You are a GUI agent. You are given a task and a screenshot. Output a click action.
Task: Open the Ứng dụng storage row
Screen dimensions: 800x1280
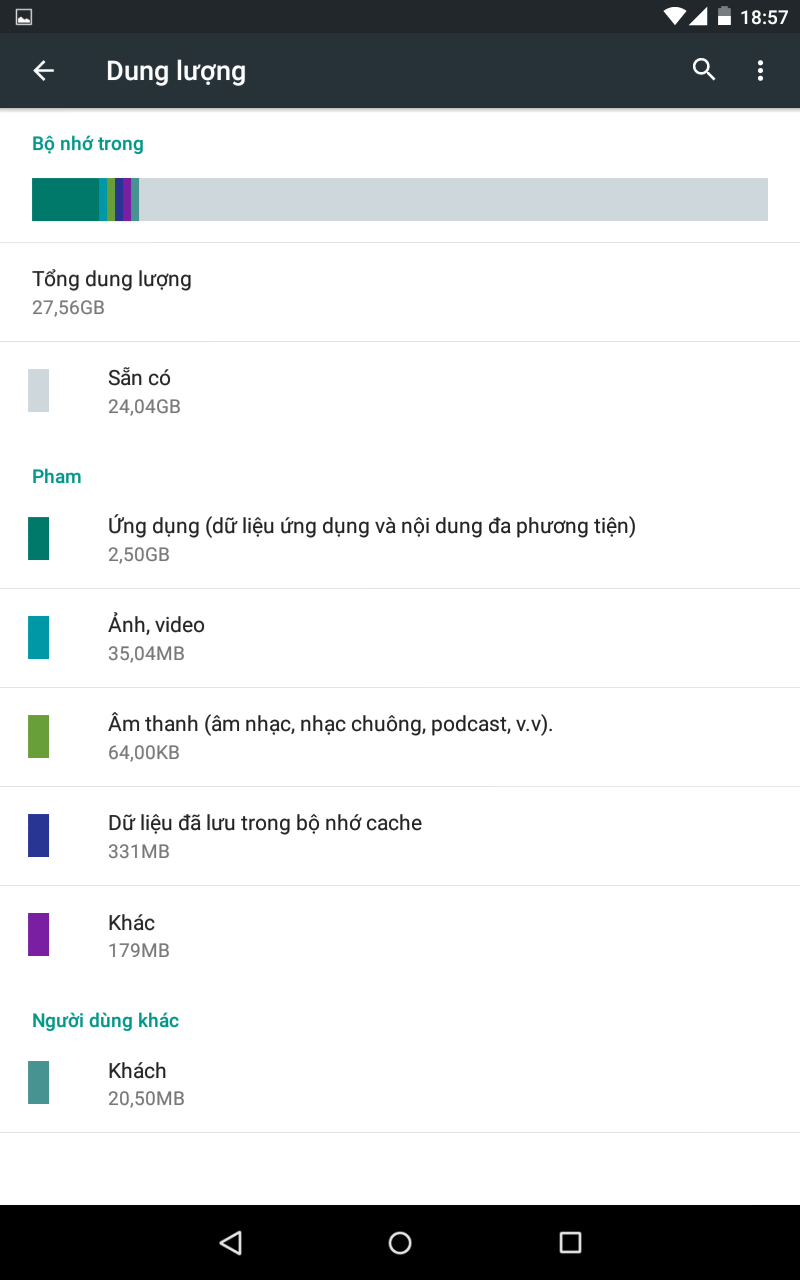400,539
